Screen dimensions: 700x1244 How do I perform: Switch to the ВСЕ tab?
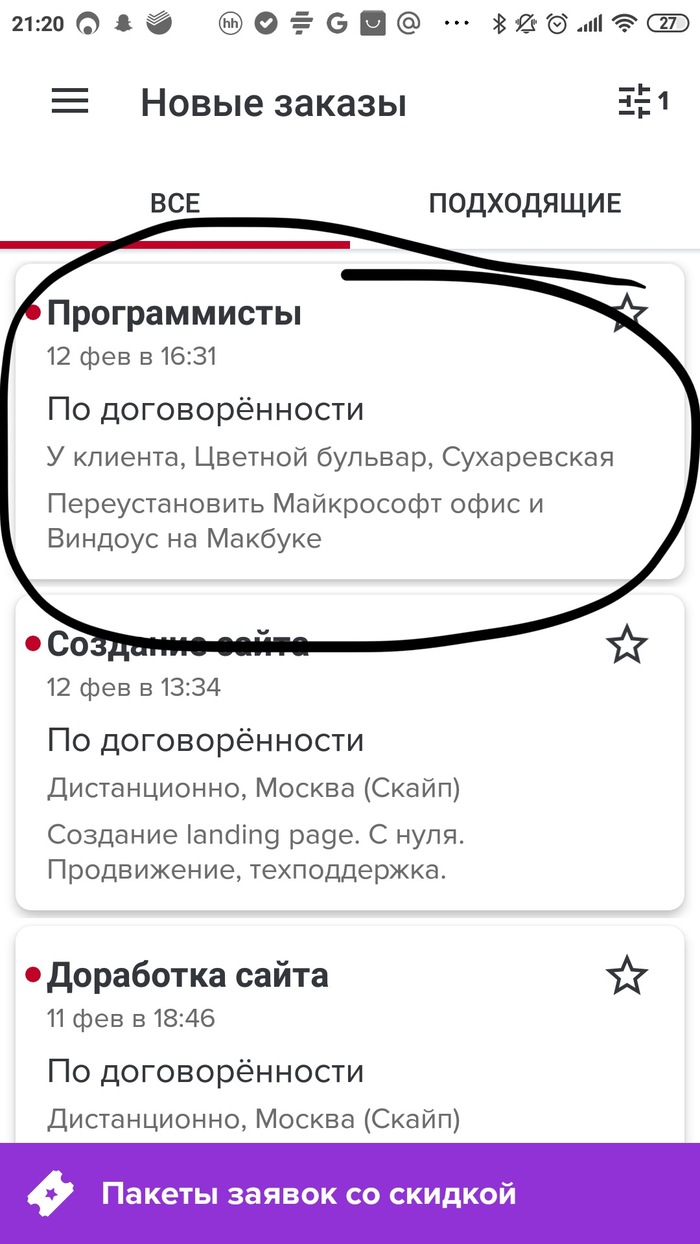click(175, 204)
